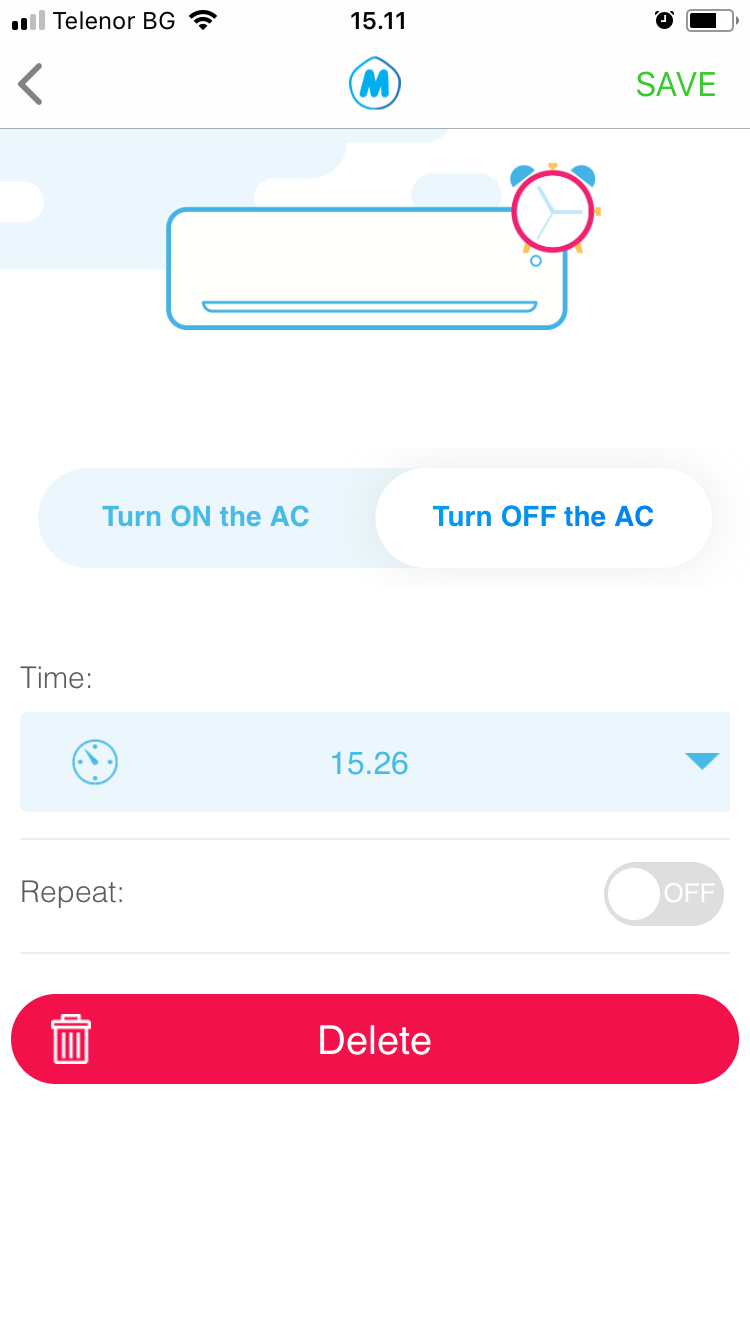The image size is (750, 1334).
Task: Save the AC timer
Action: point(676,85)
